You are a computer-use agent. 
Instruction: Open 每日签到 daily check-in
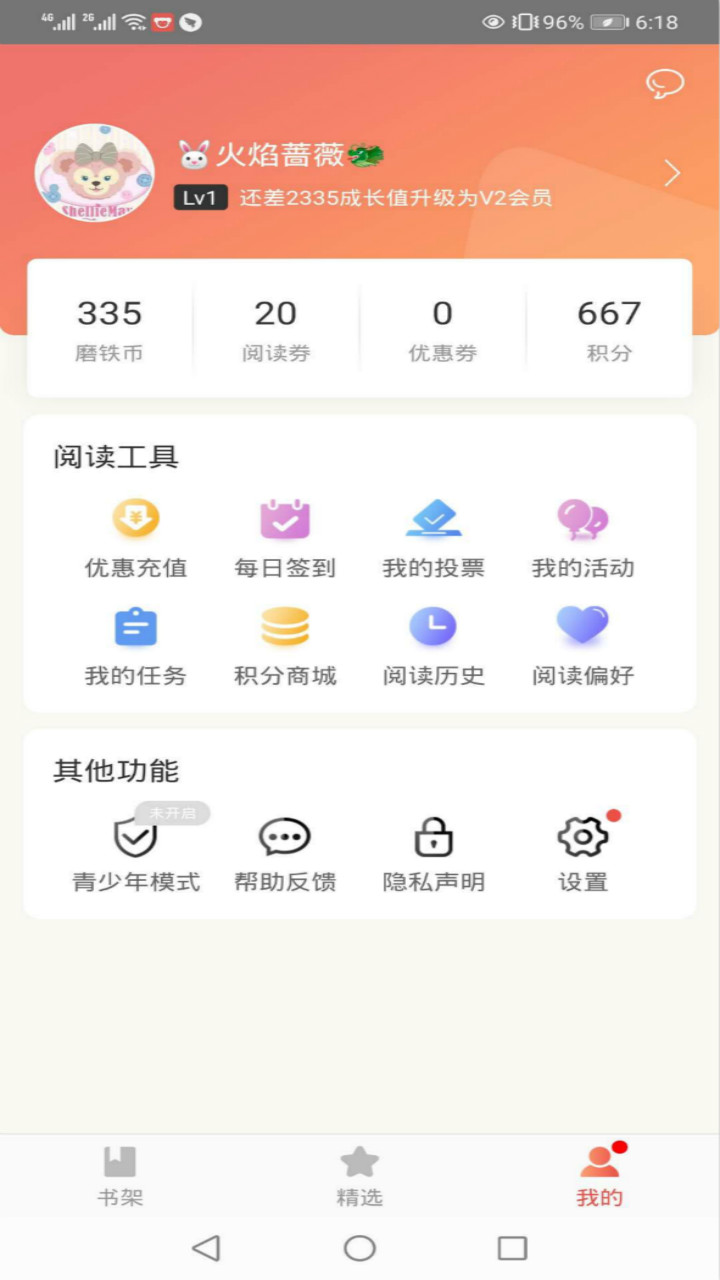285,538
